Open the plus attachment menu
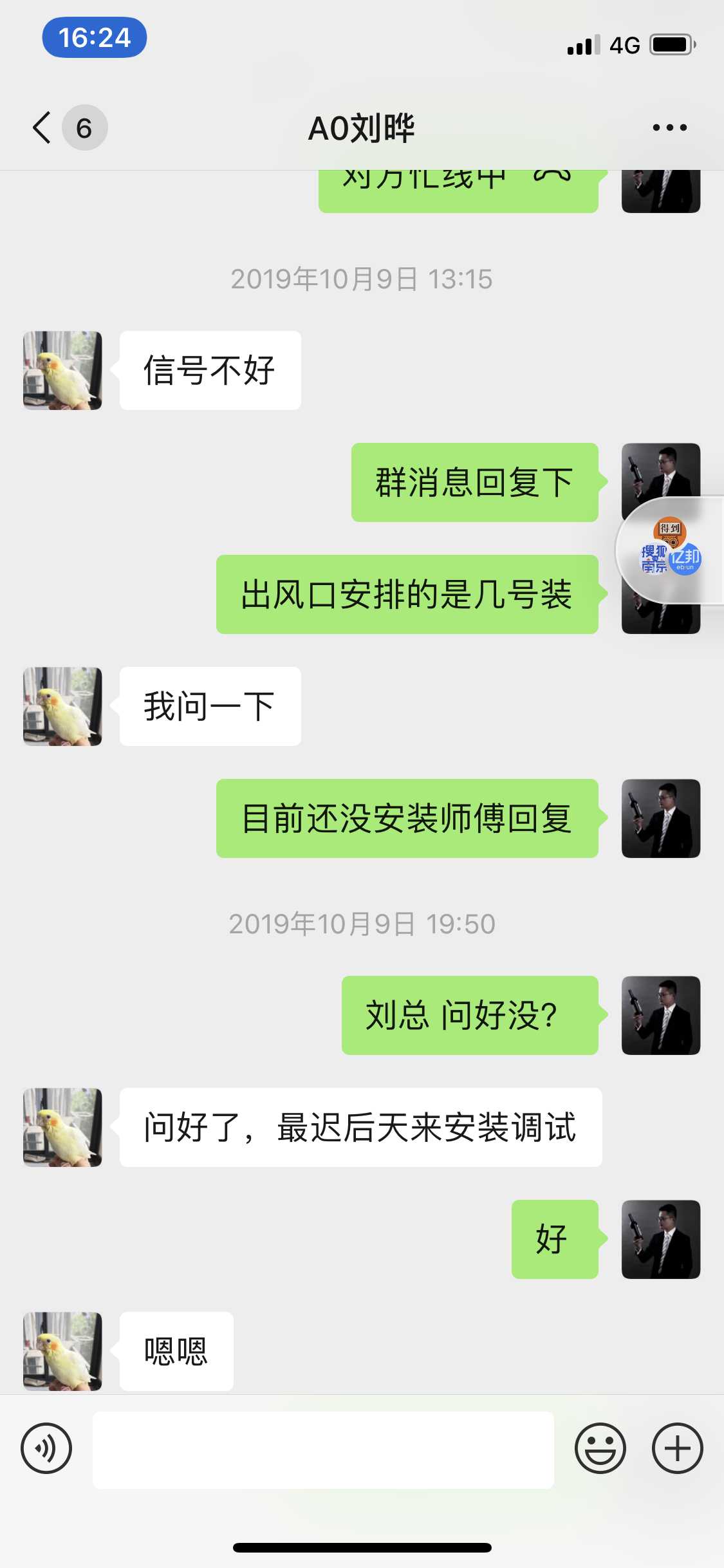The image size is (724, 1568). point(677,1448)
